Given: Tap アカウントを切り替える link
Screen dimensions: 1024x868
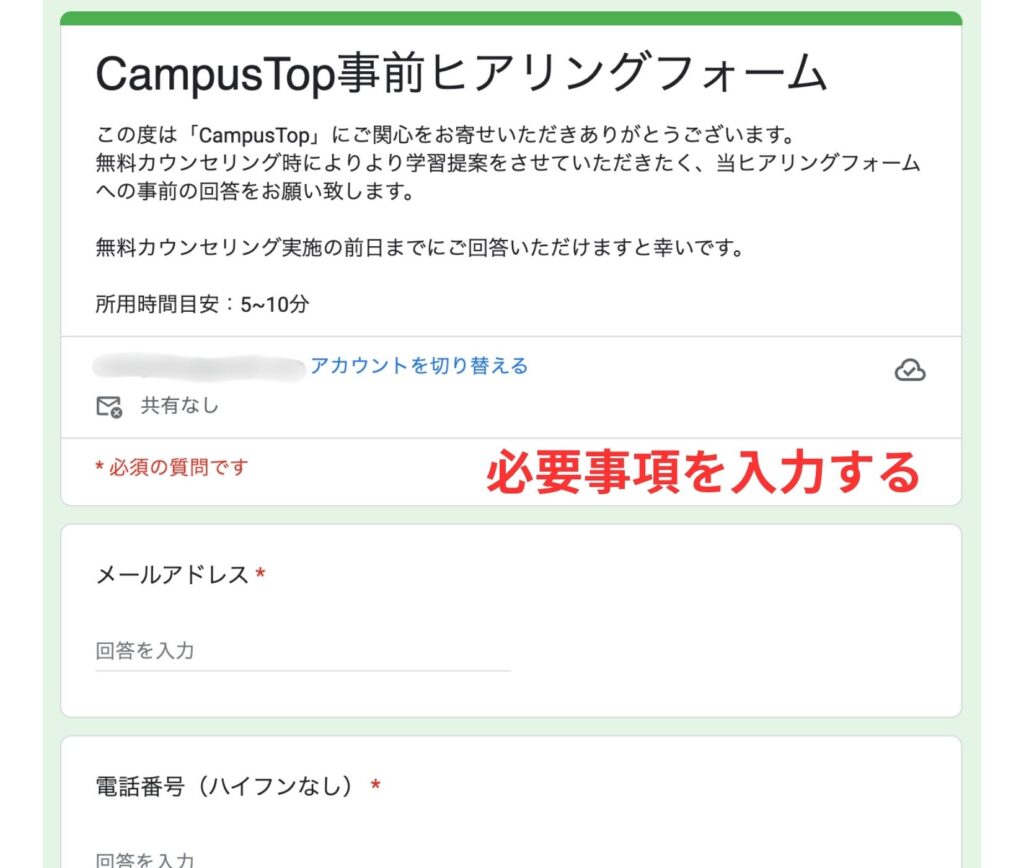Looking at the screenshot, I should (418, 366).
